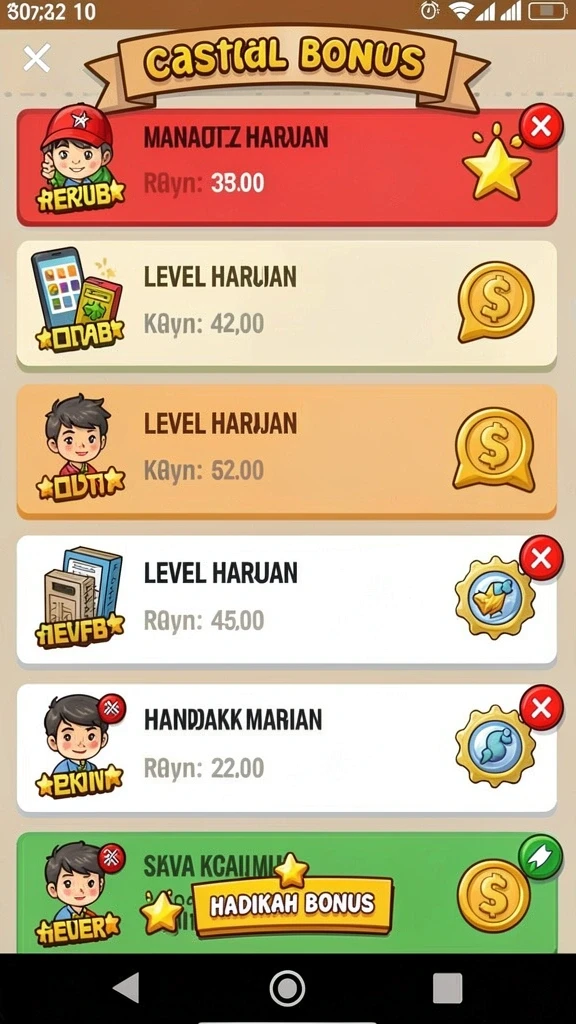The image size is (576, 1024).
Task: Remove the HANDJAKK MARIAN card with its red X
Action: coord(541,708)
